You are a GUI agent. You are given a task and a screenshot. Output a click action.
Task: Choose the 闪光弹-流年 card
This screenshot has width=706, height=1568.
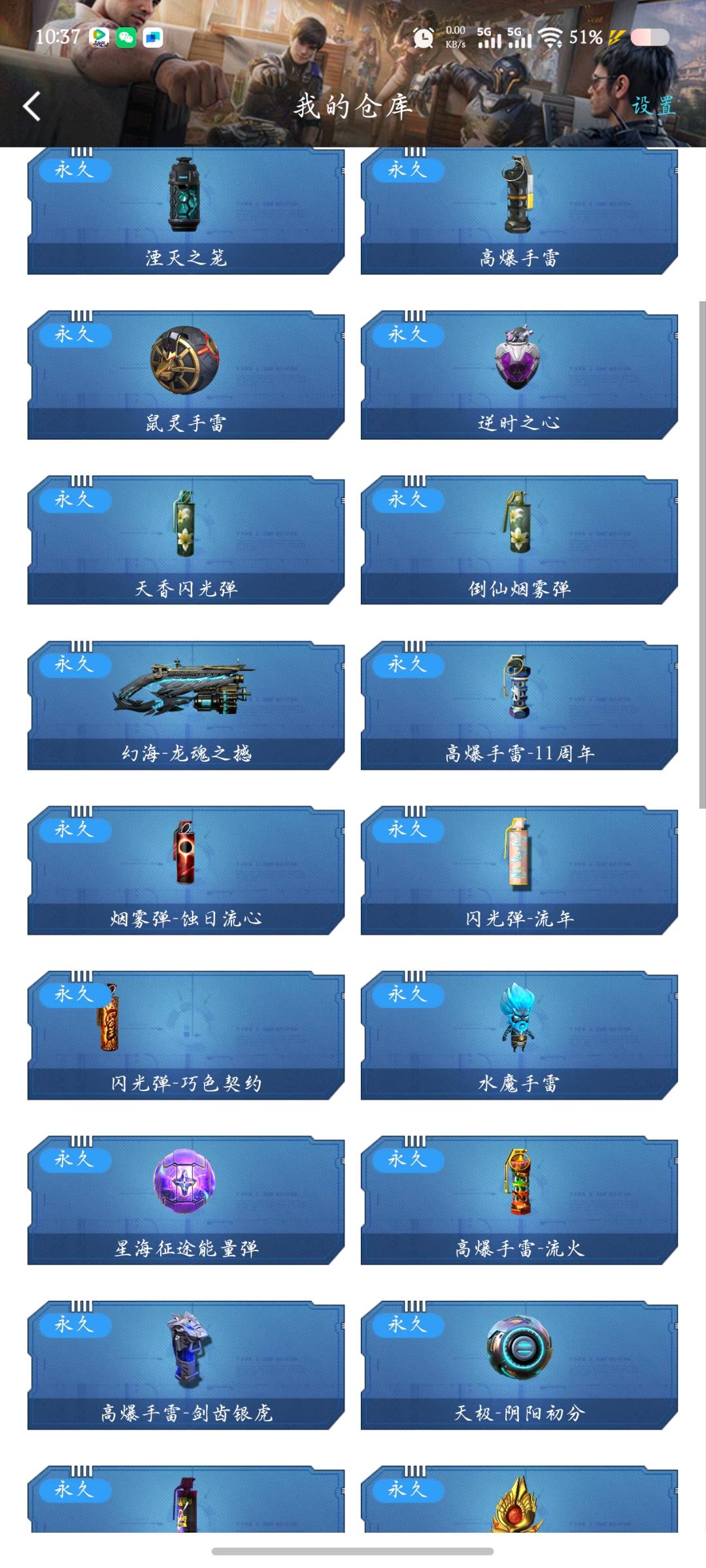[x=519, y=871]
